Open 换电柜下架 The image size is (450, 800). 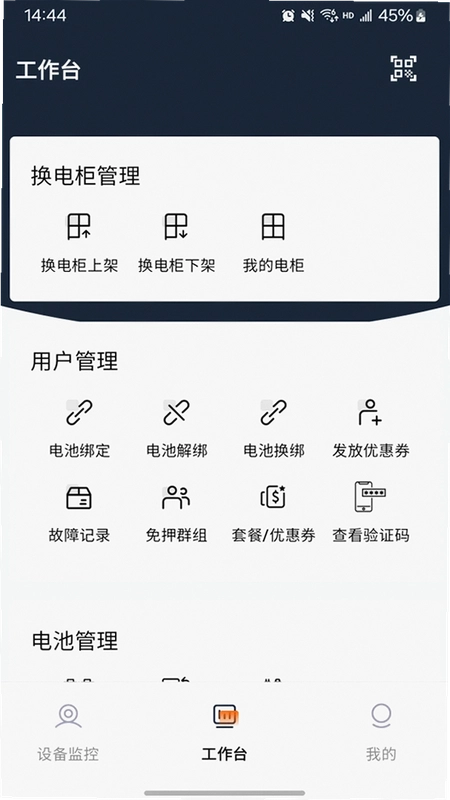pyautogui.click(x=176, y=243)
